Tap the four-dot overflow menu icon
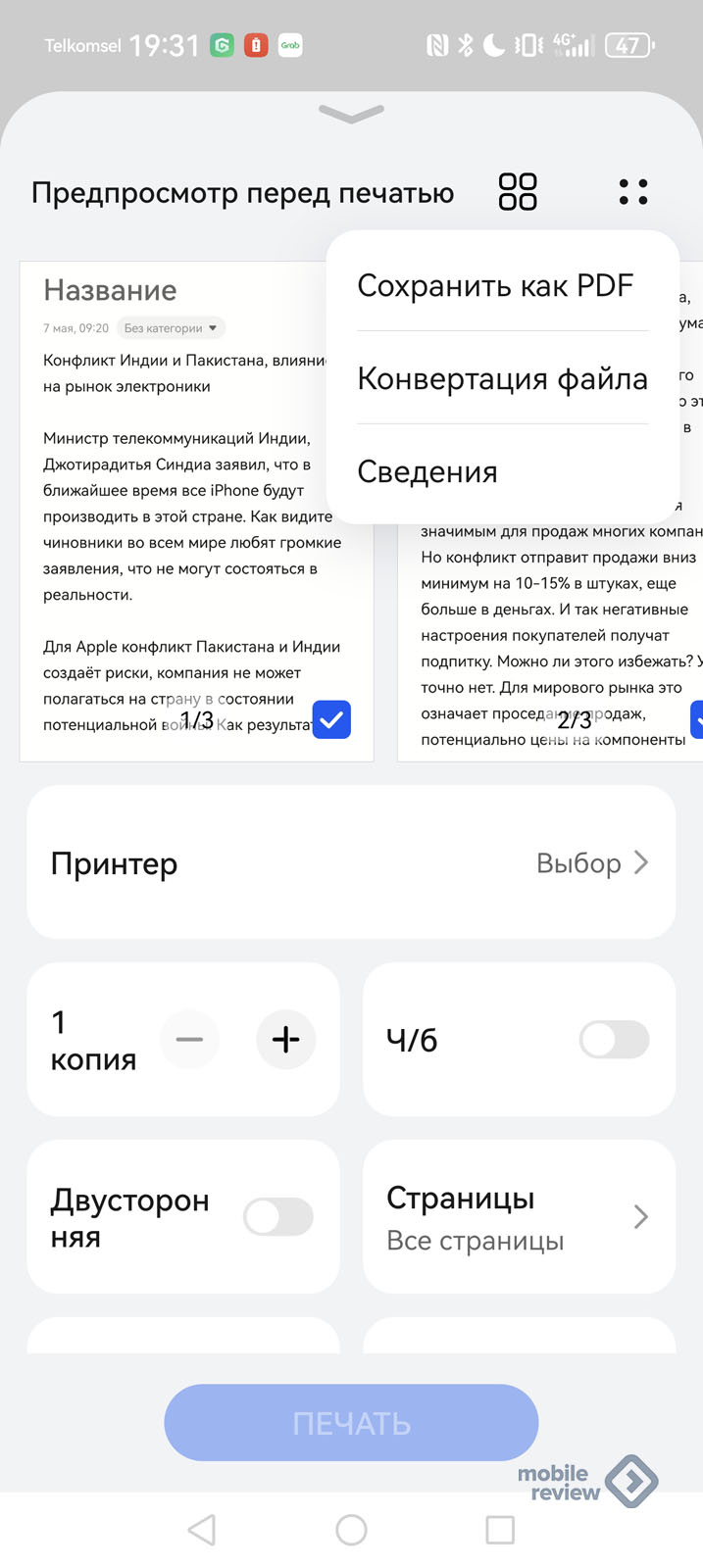Screen dimensions: 703x1568 (633, 191)
